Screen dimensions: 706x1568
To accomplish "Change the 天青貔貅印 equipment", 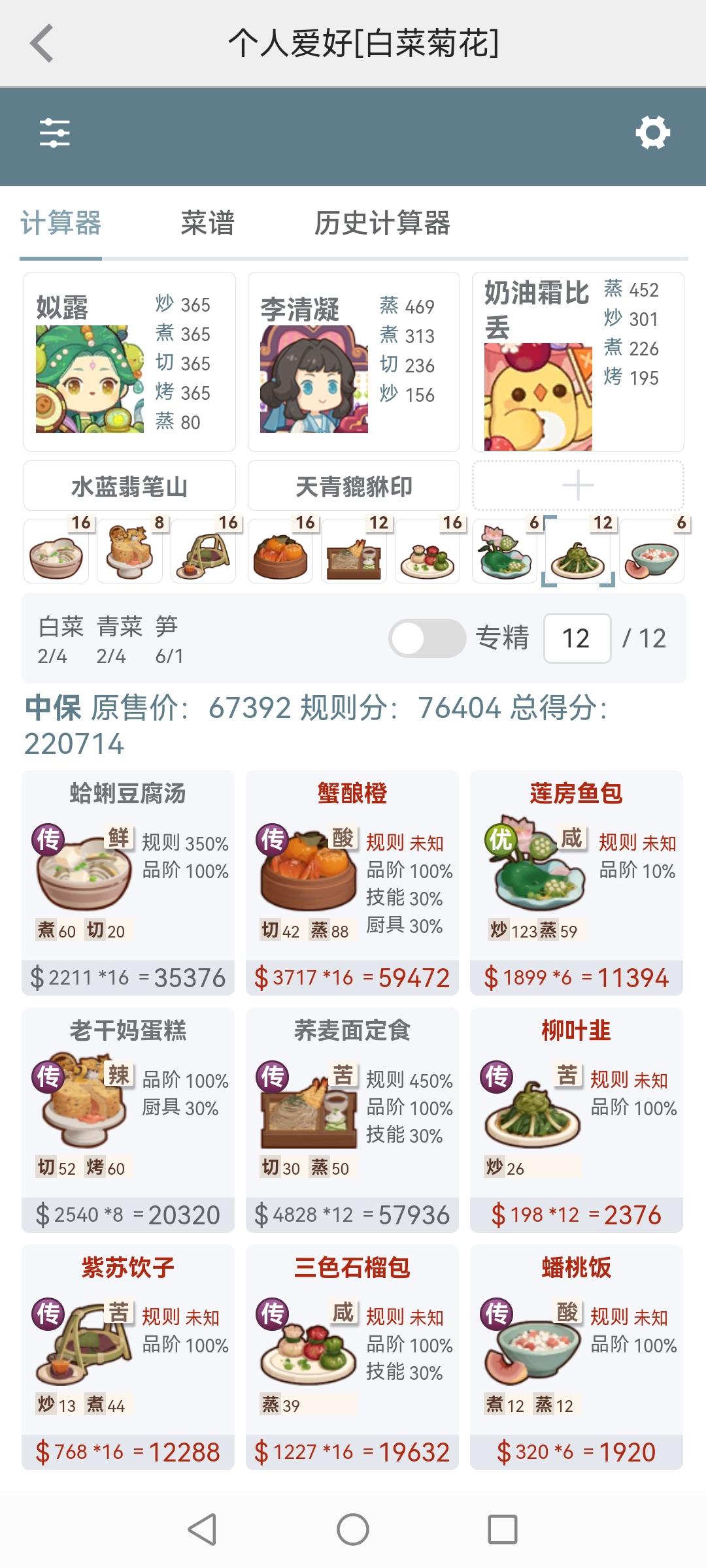I will pos(354,486).
